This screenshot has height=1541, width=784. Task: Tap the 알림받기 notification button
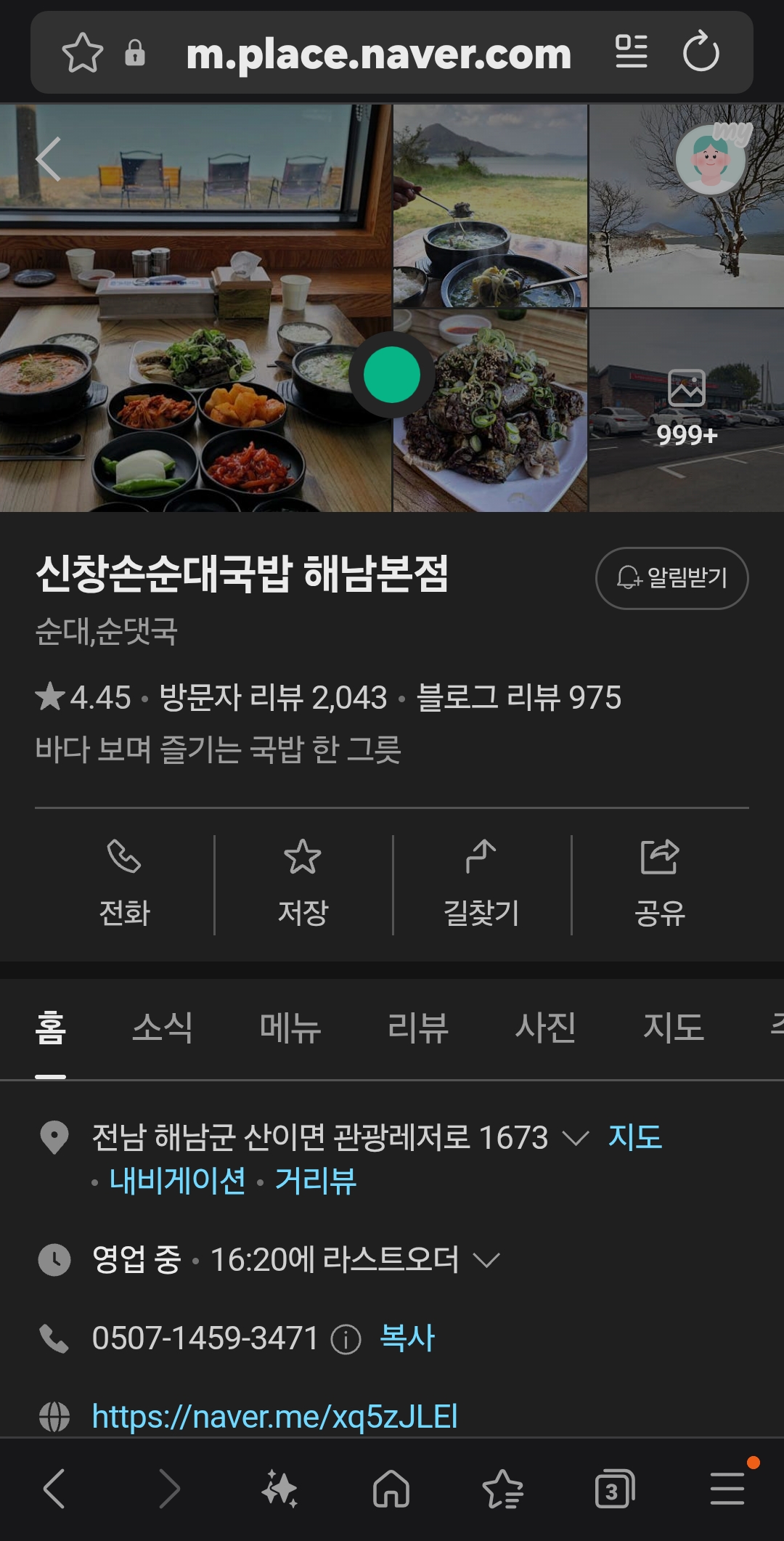pyautogui.click(x=671, y=578)
